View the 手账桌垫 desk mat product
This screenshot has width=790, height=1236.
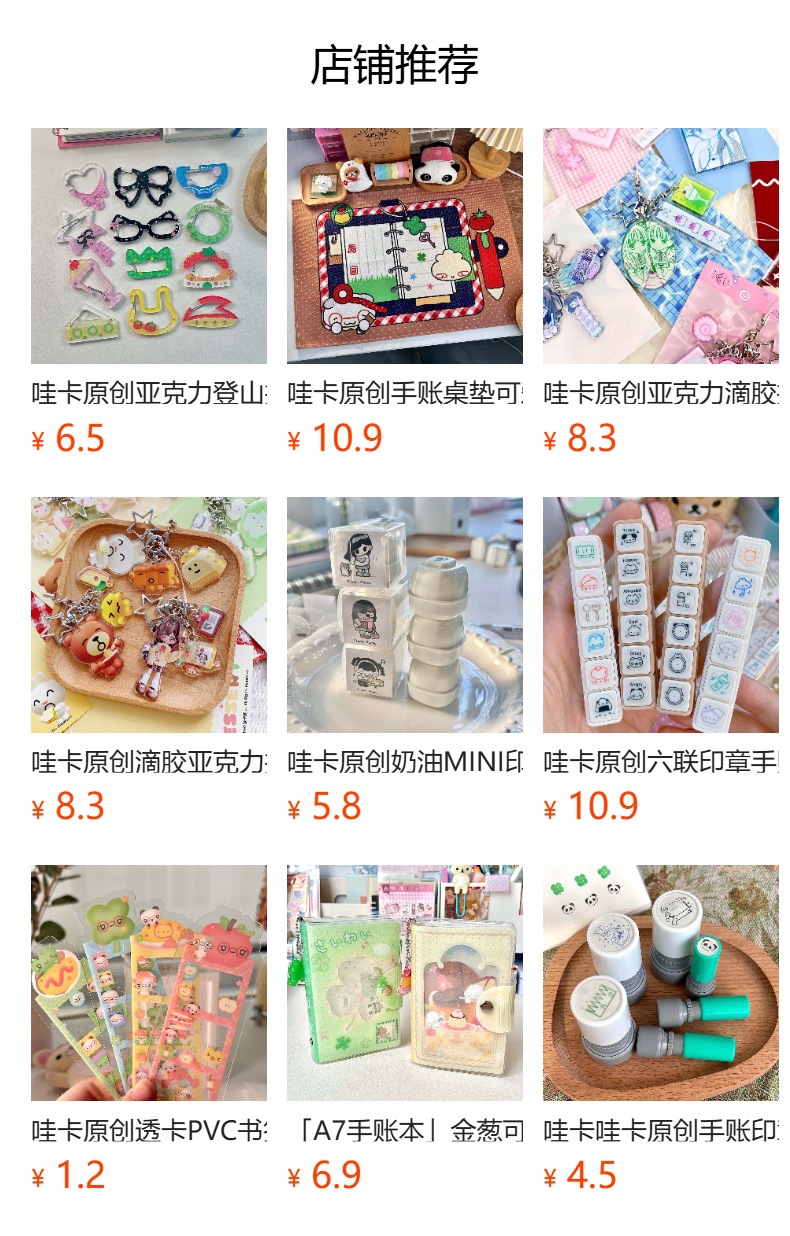404,246
